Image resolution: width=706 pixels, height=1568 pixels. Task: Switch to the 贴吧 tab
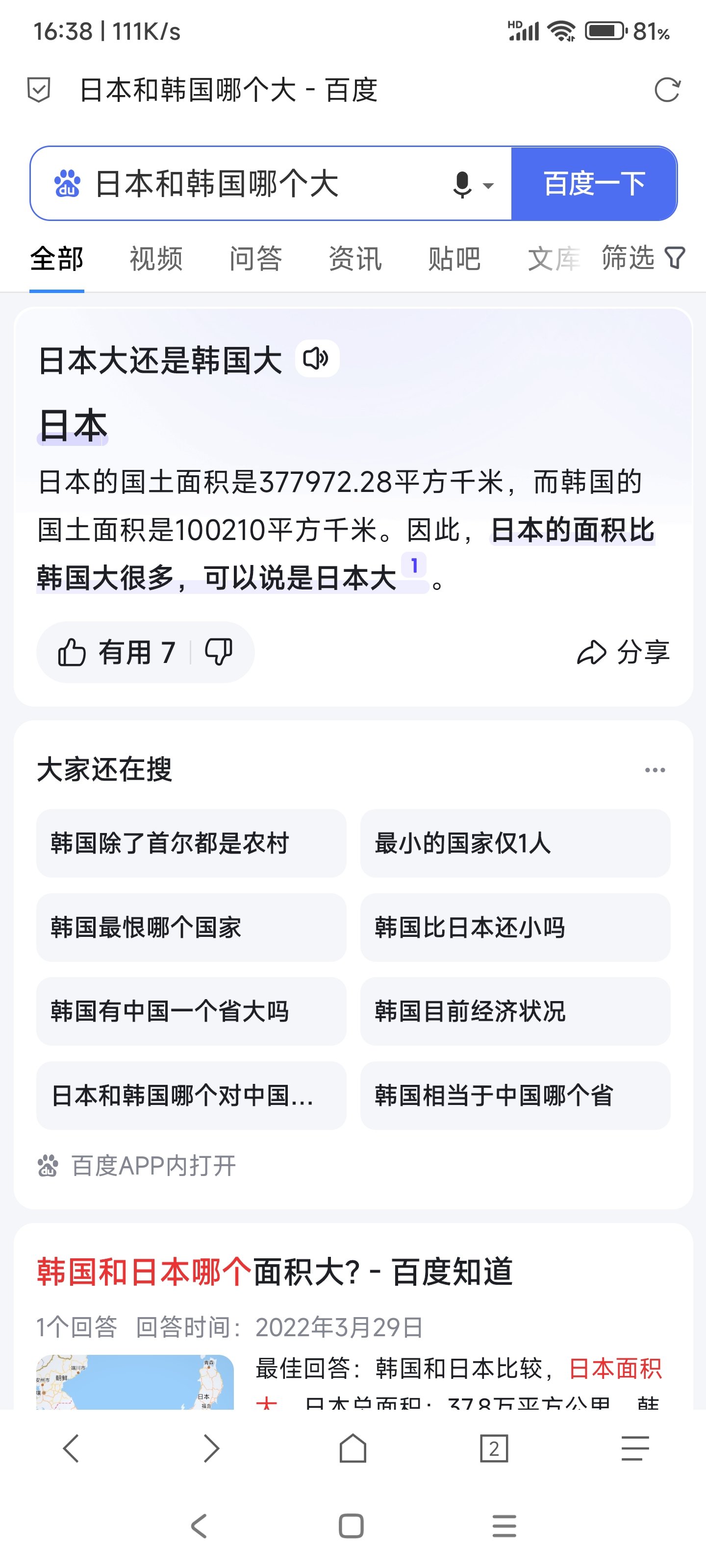tap(454, 259)
